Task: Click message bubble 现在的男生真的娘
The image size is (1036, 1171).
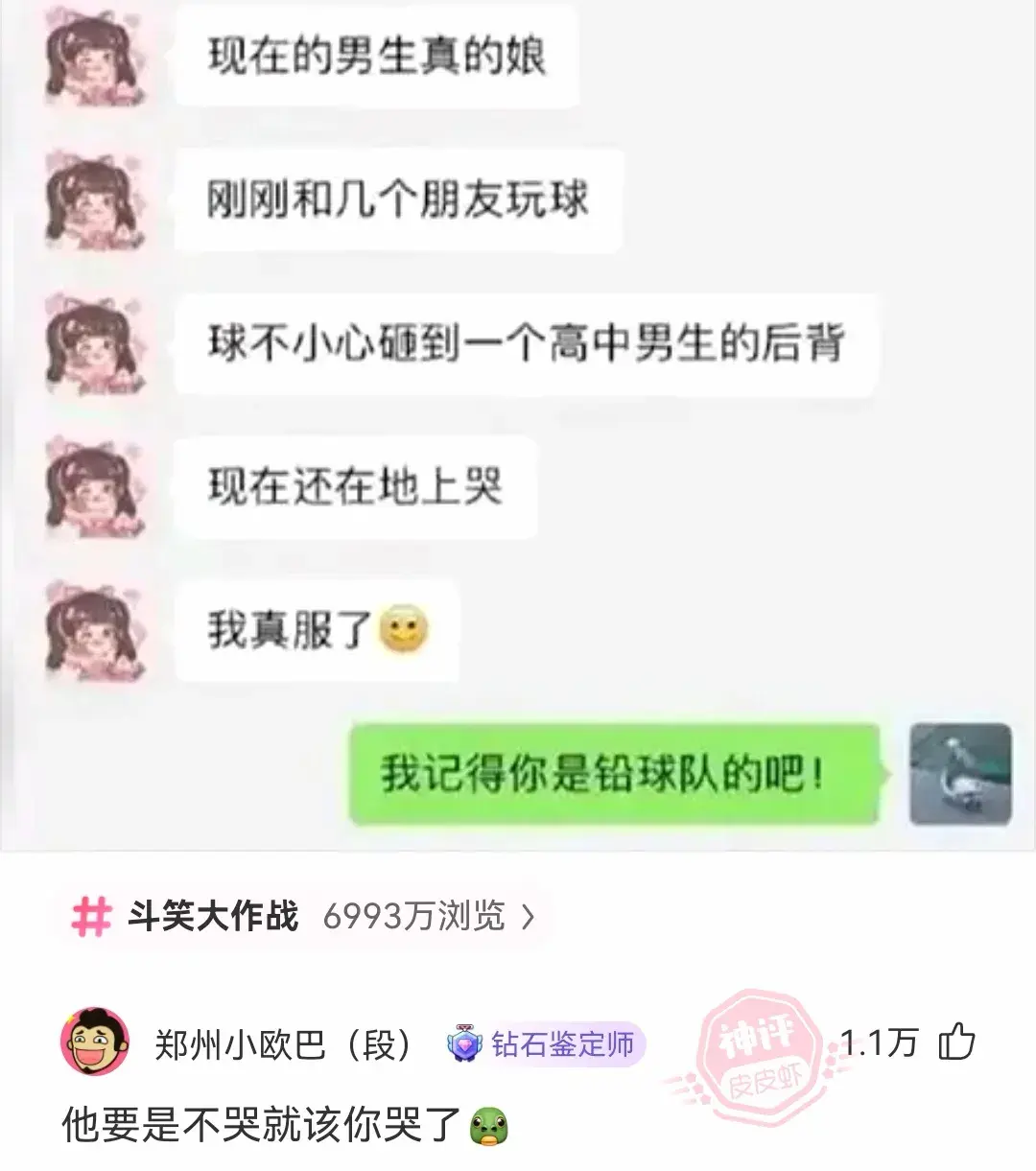Action: 378,56
